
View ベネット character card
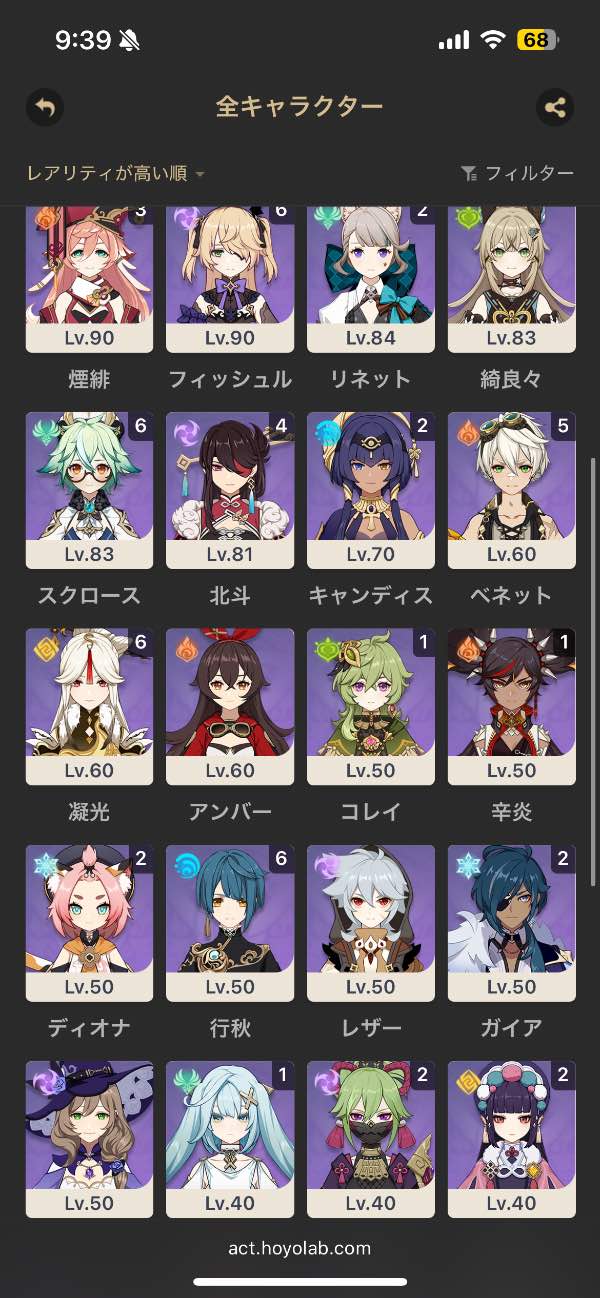511,490
